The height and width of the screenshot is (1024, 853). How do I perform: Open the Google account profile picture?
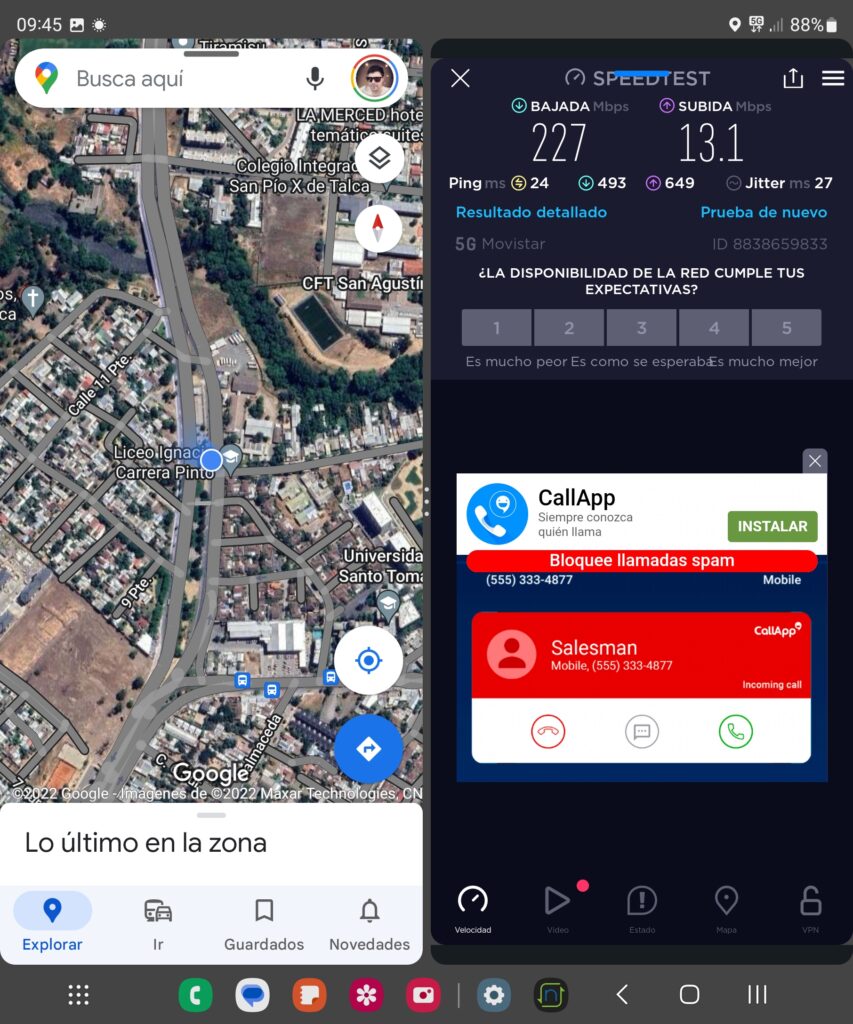tap(375, 79)
